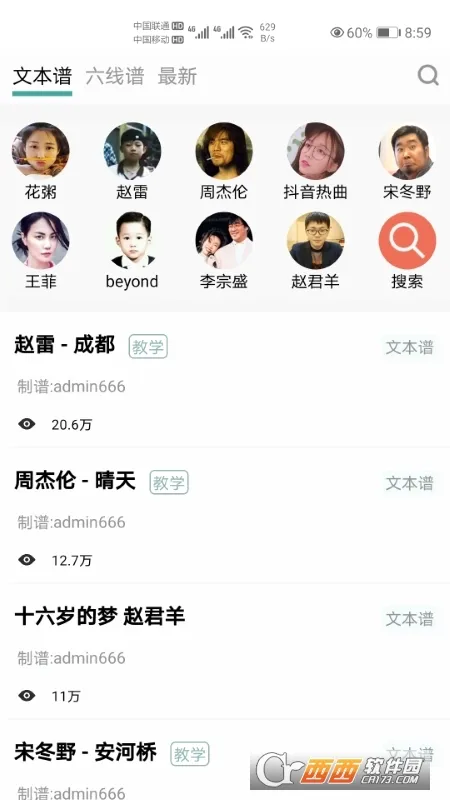Open artist 赵雷
The width and height of the screenshot is (450, 800).
pos(132,161)
